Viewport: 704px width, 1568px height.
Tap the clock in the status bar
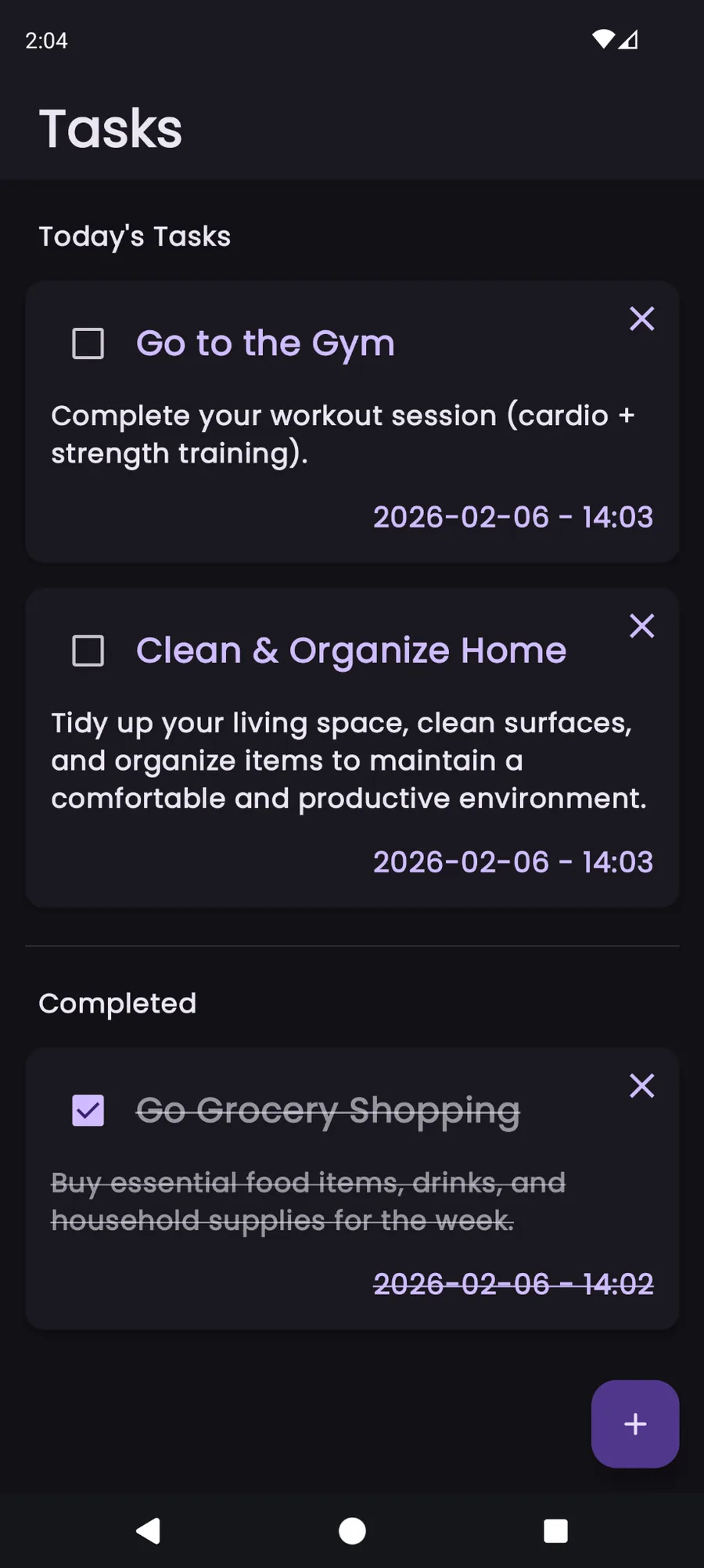pos(45,40)
